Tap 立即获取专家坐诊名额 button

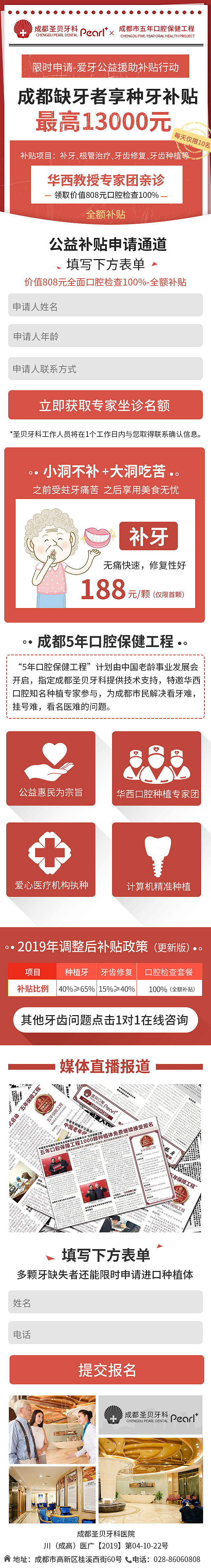point(105,405)
